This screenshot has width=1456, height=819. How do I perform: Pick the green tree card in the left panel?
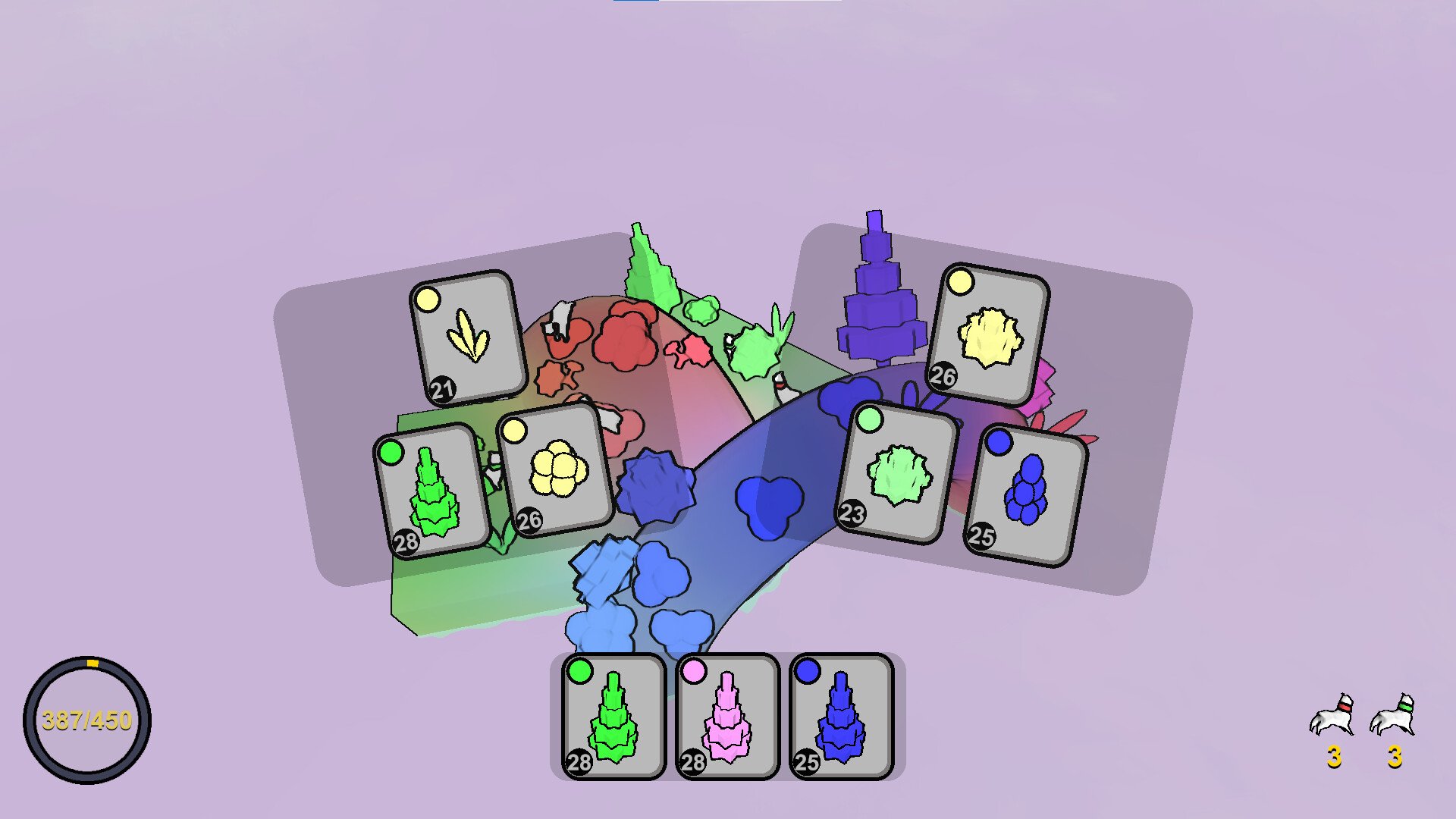tap(433, 491)
